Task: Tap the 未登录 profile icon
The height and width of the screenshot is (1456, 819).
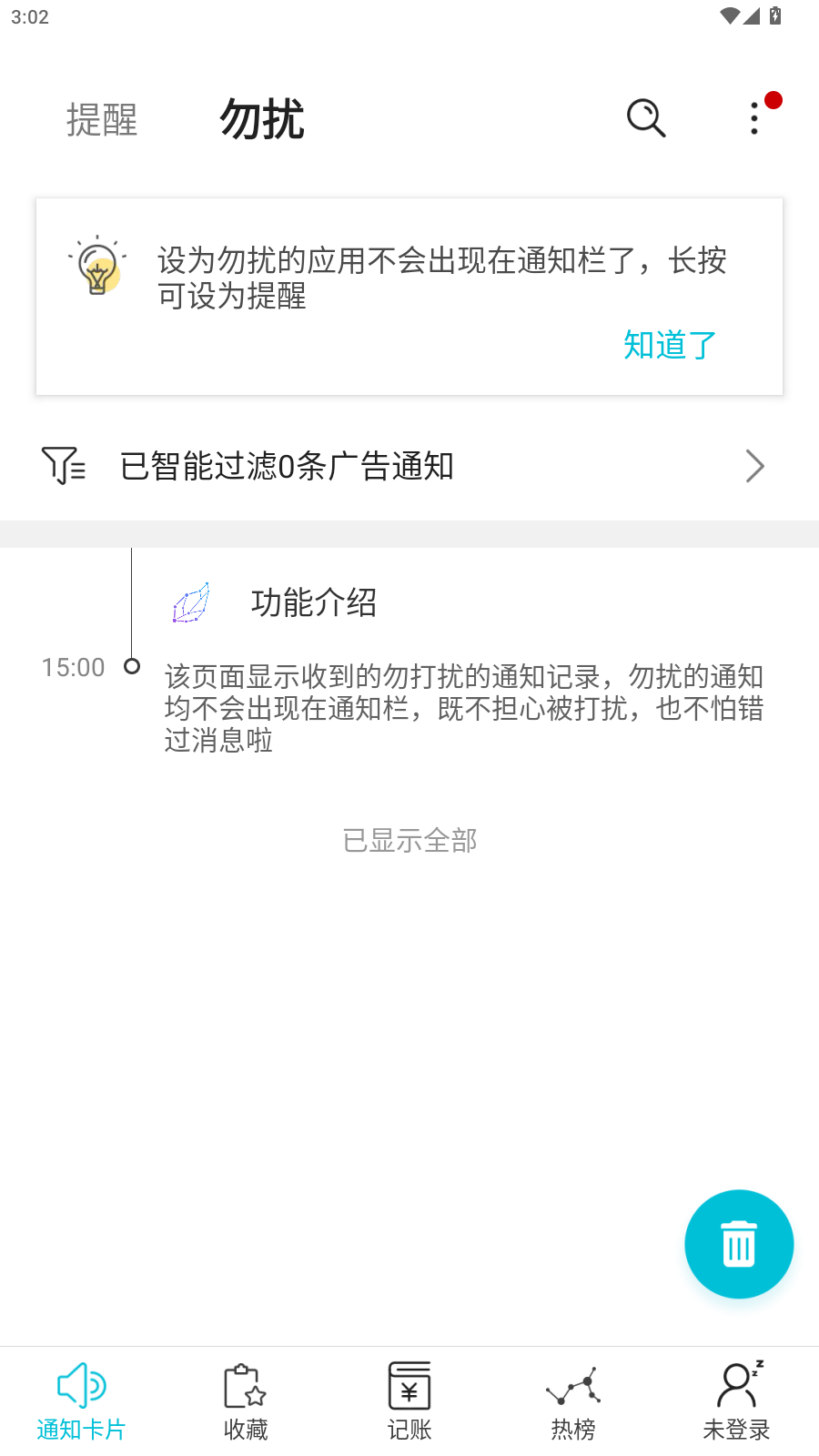Action: 736,1385
